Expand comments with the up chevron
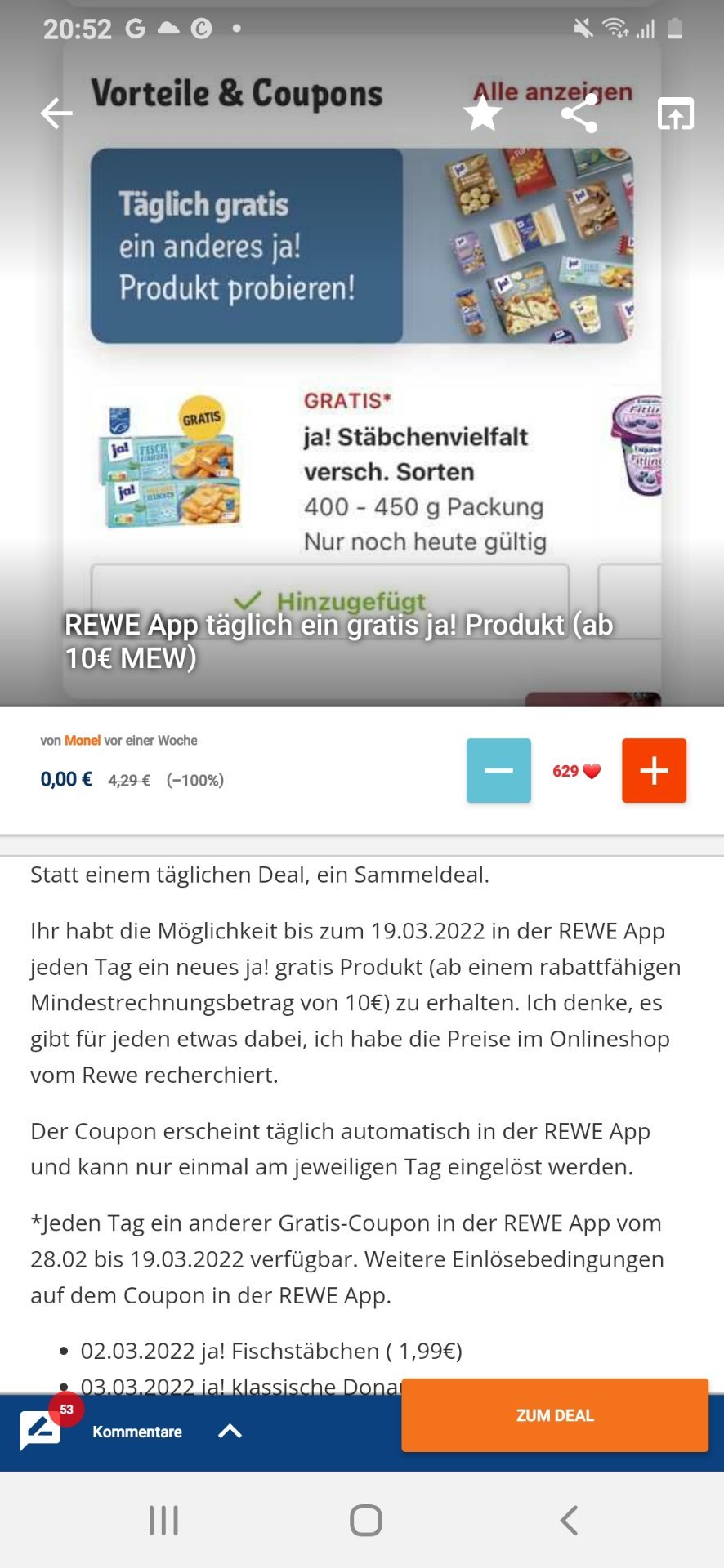The height and width of the screenshot is (1568, 724). click(230, 1431)
